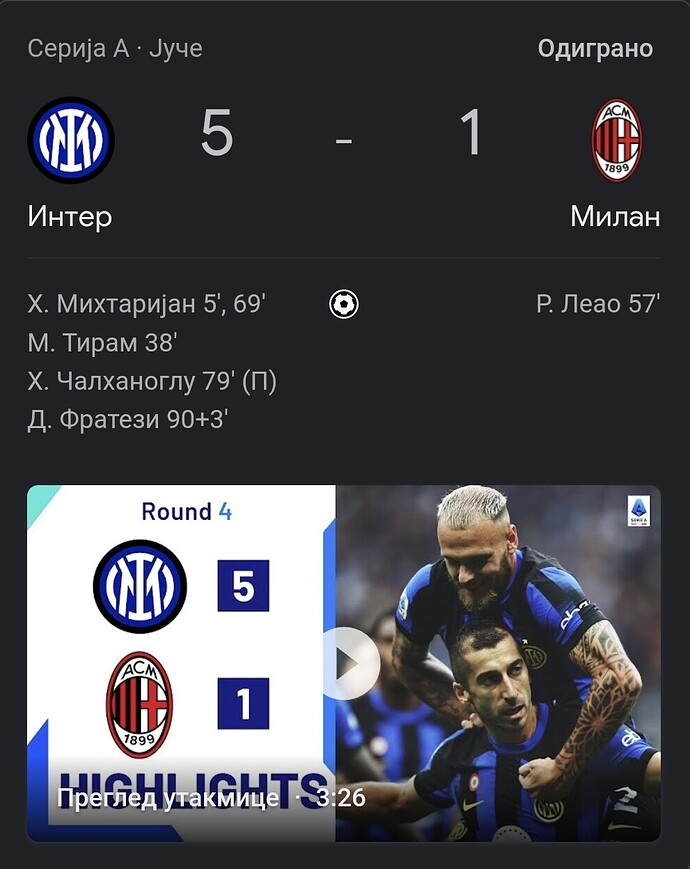Play the Inter–Milan match highlights video
Viewport: 690px width, 869px height.
click(x=351, y=662)
